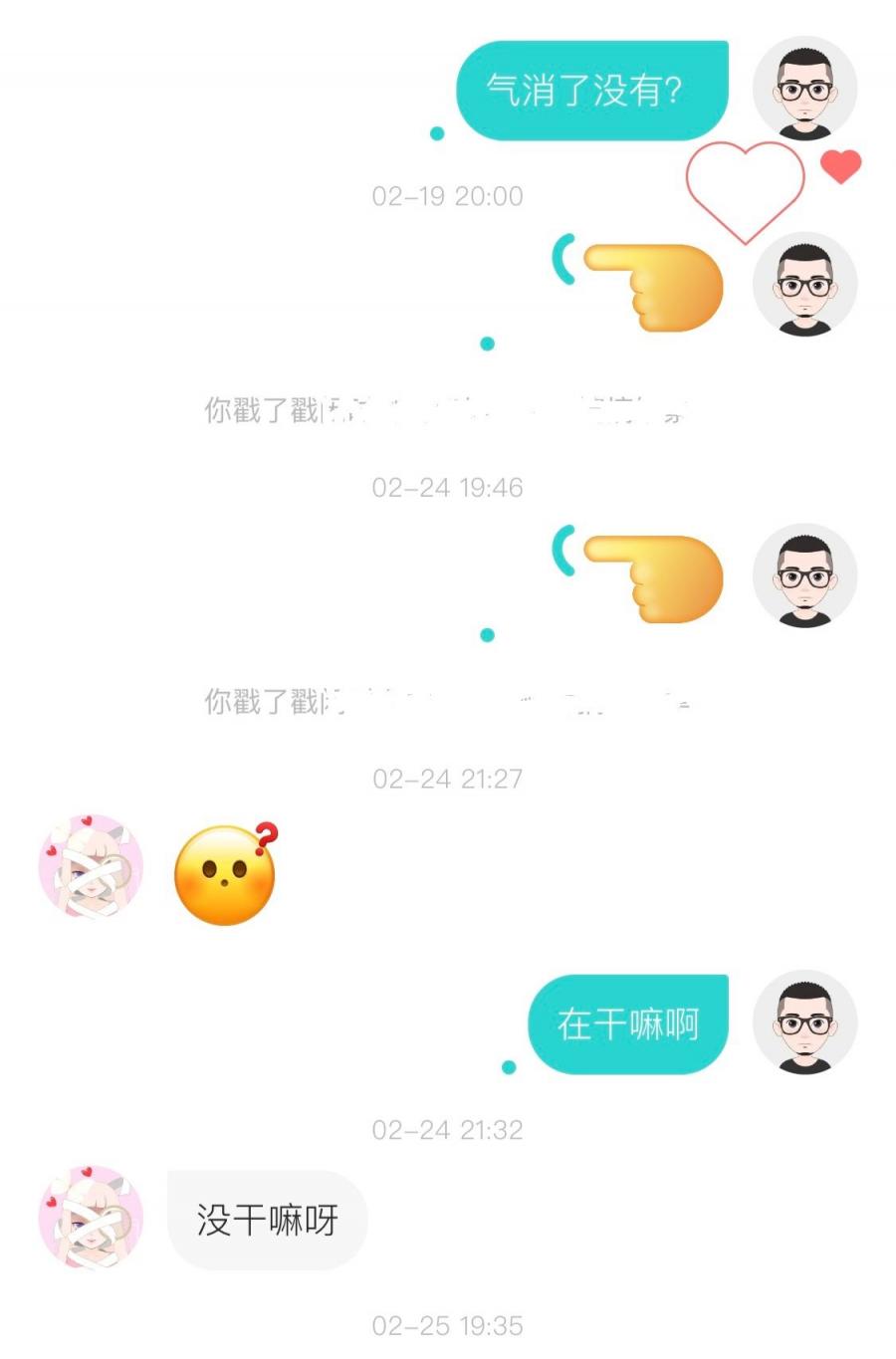The image size is (896, 1359).
Task: Open the girl's avatar beside 没干嘛呀
Action: (x=91, y=1218)
